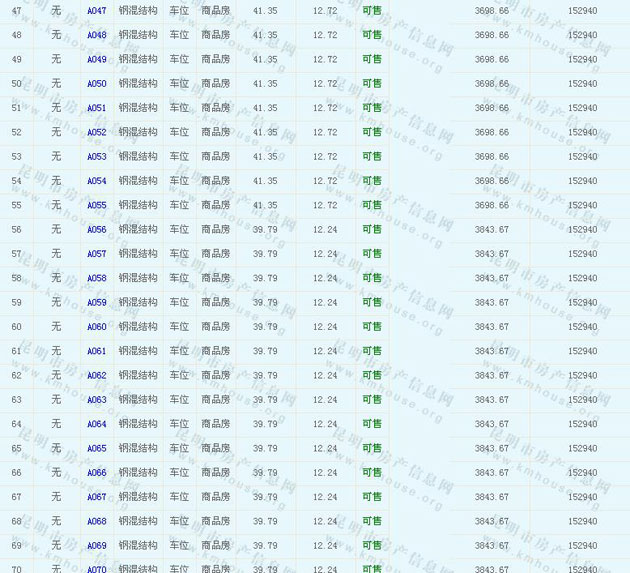Open the A059 parking space link
This screenshot has width=630, height=573.
point(96,303)
